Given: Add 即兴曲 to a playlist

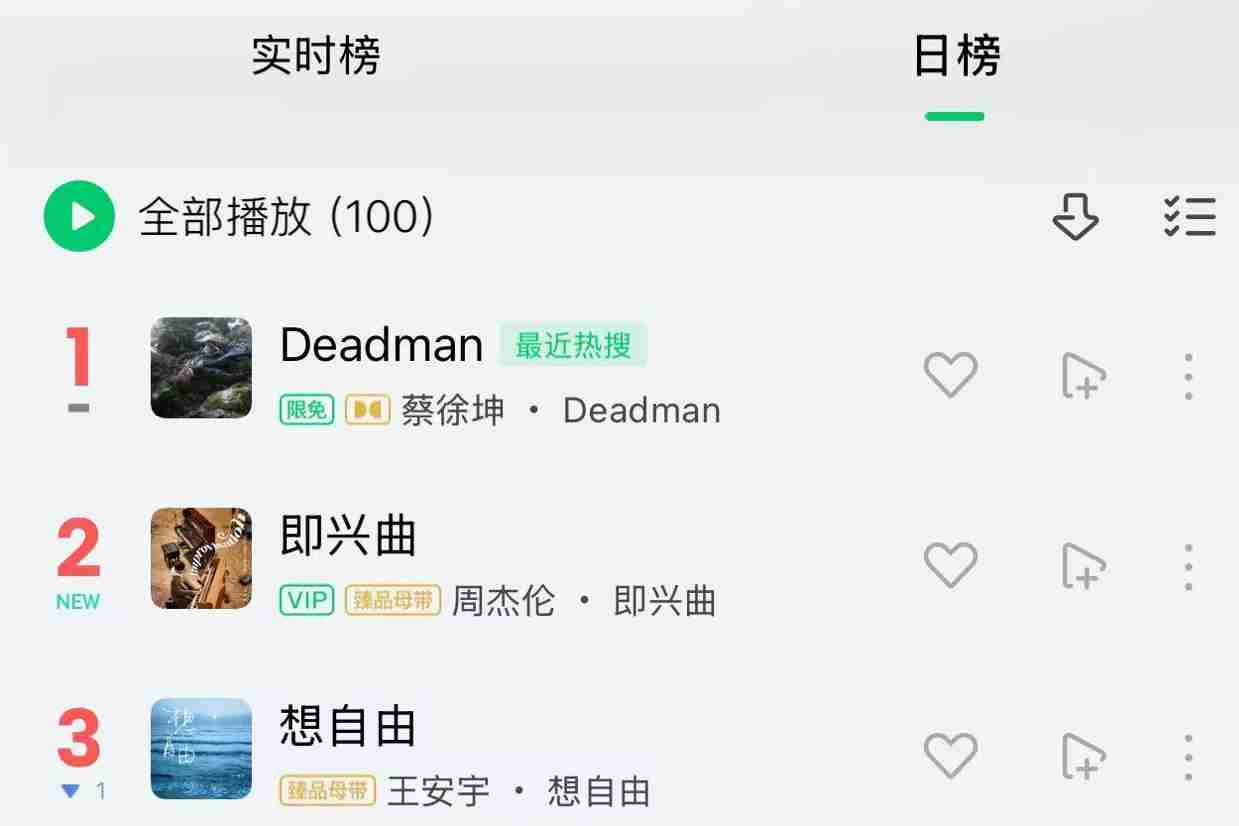Looking at the screenshot, I should 1083,566.
